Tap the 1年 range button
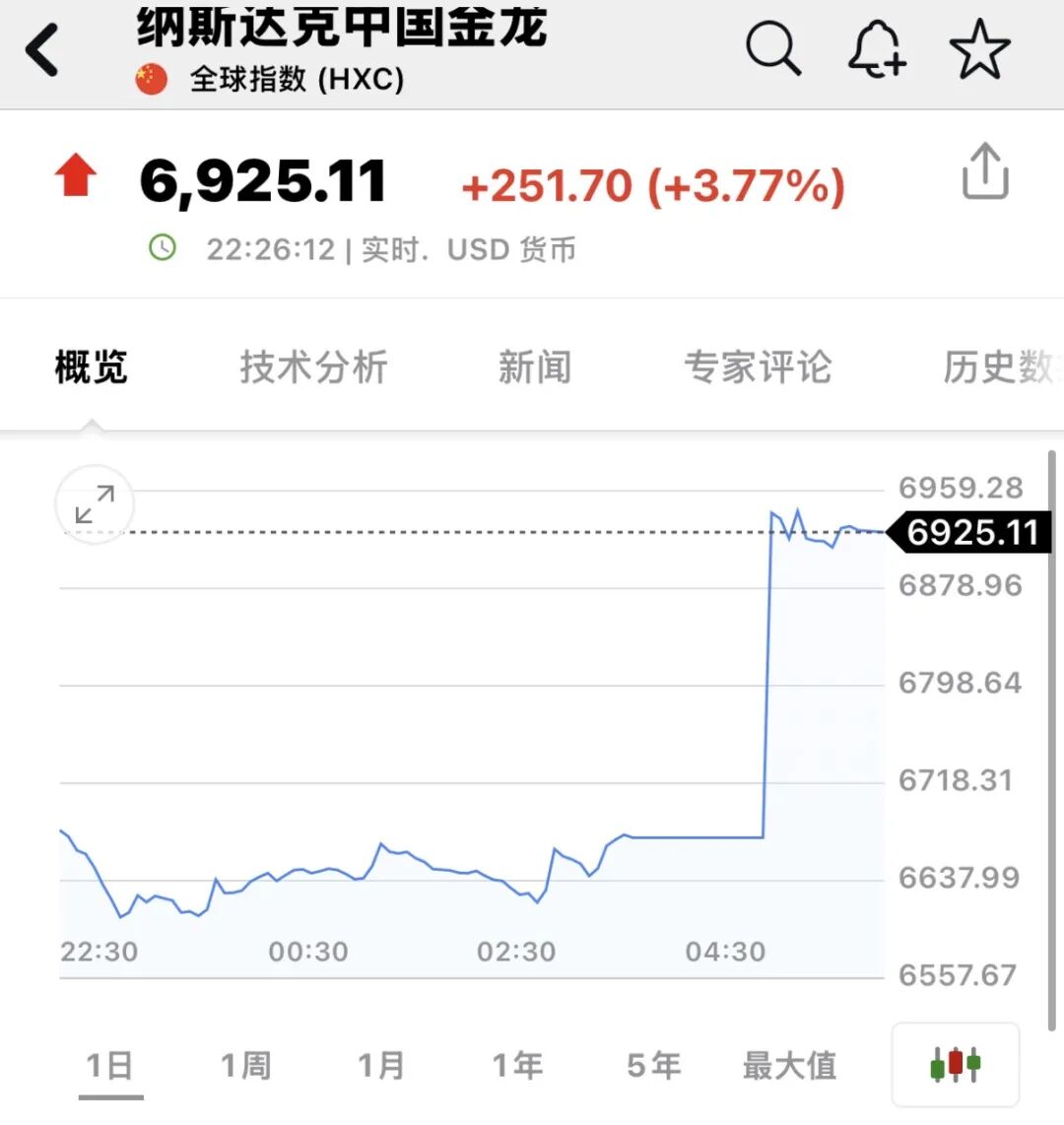 tap(517, 1065)
